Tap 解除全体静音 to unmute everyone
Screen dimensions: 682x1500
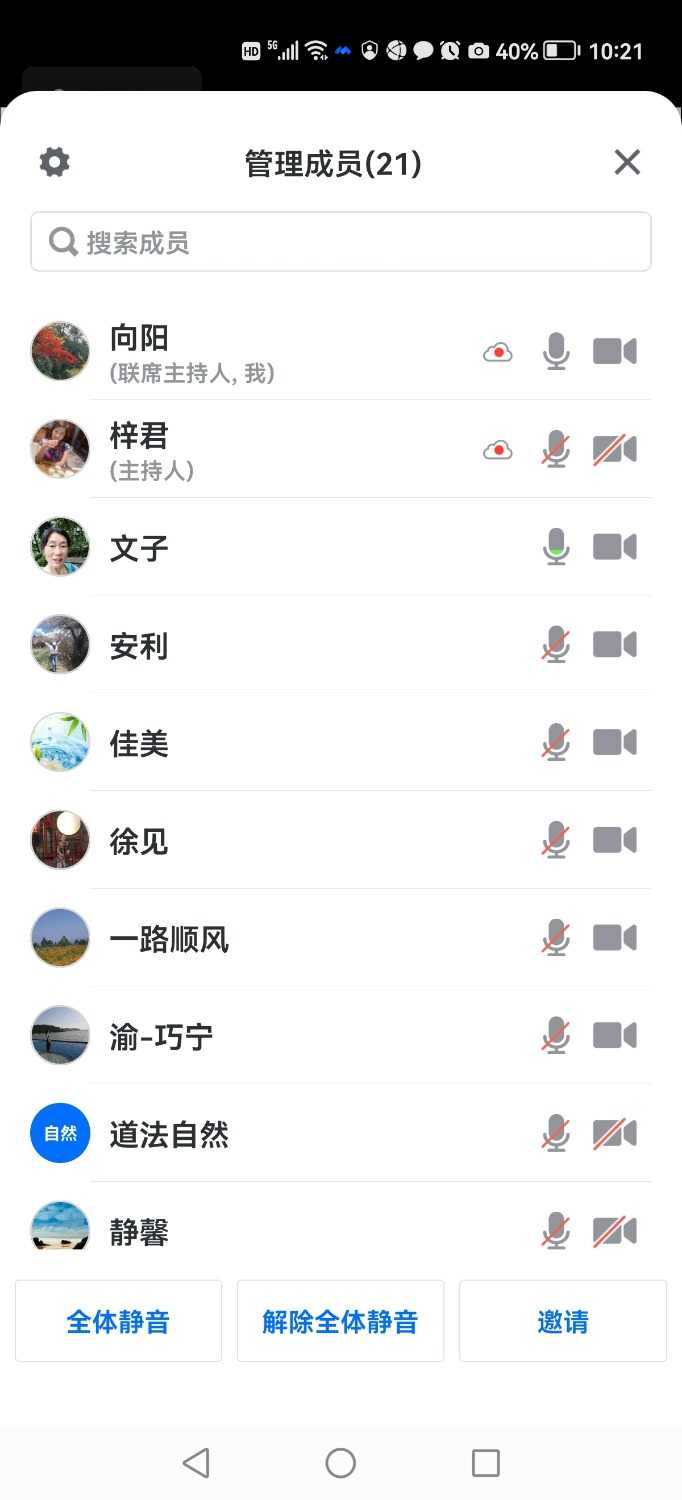pos(340,1322)
